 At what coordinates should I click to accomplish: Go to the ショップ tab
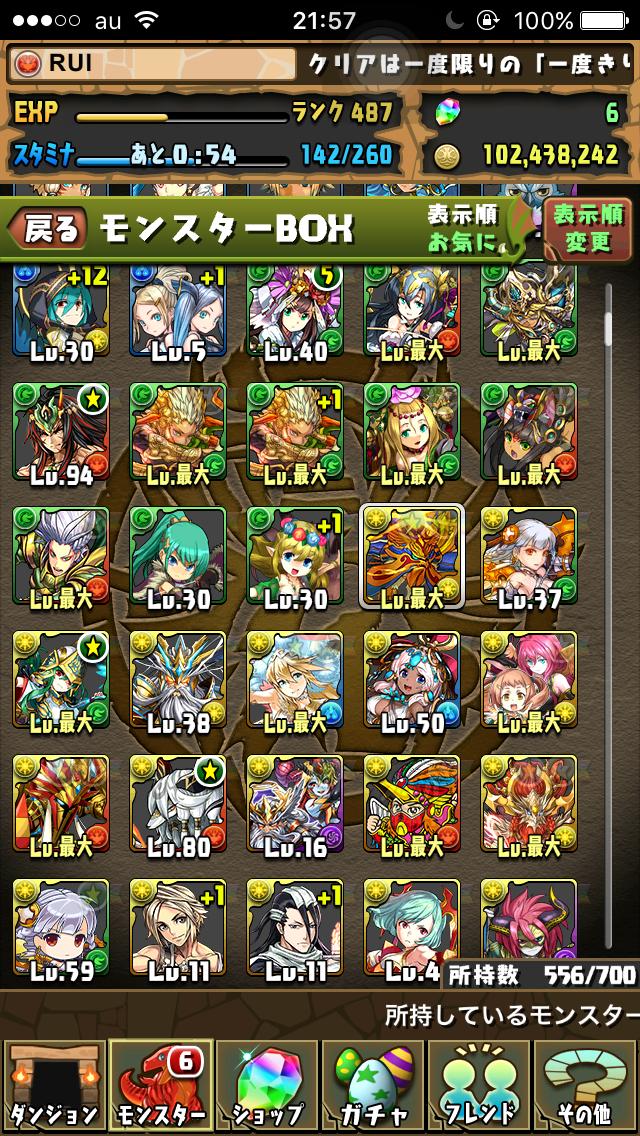267,1087
